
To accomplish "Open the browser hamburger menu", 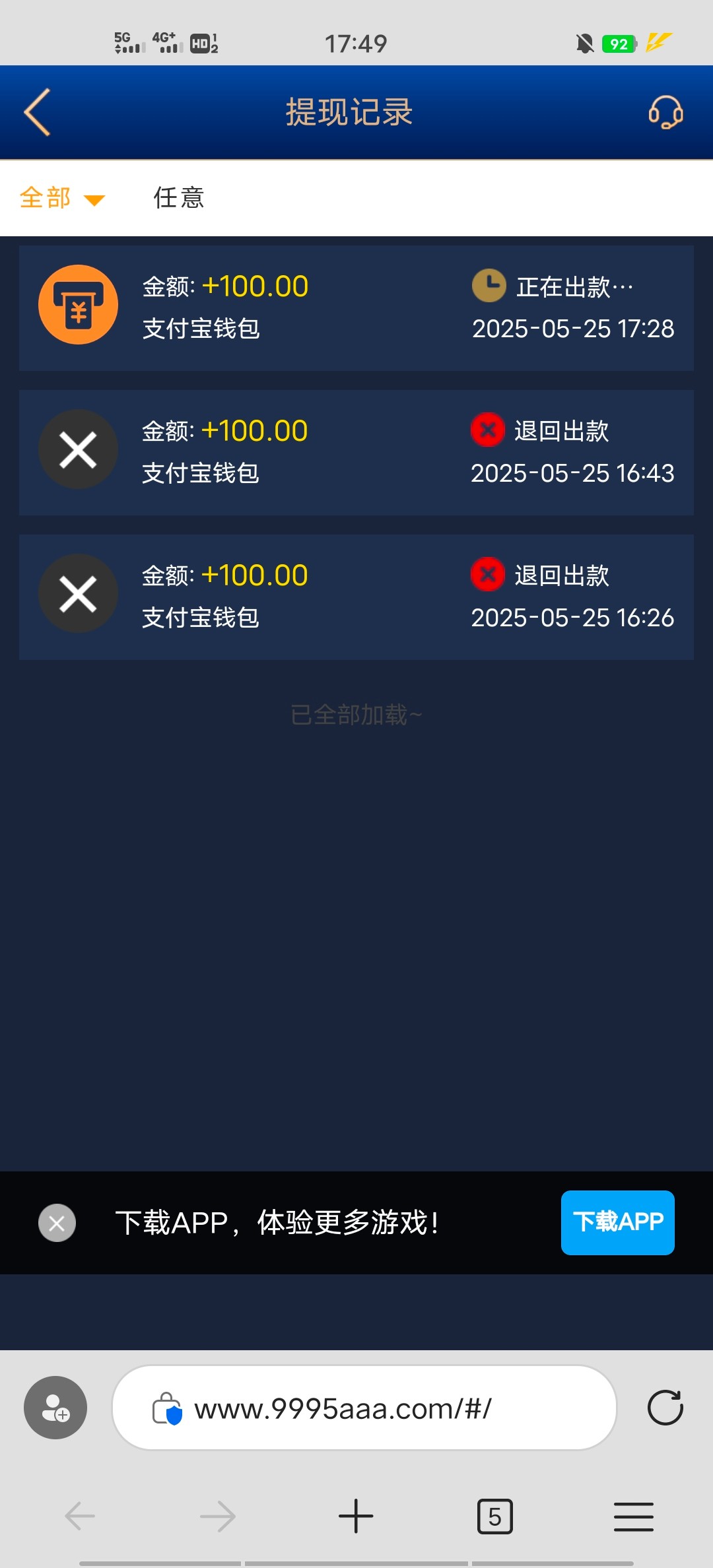I will click(634, 1516).
